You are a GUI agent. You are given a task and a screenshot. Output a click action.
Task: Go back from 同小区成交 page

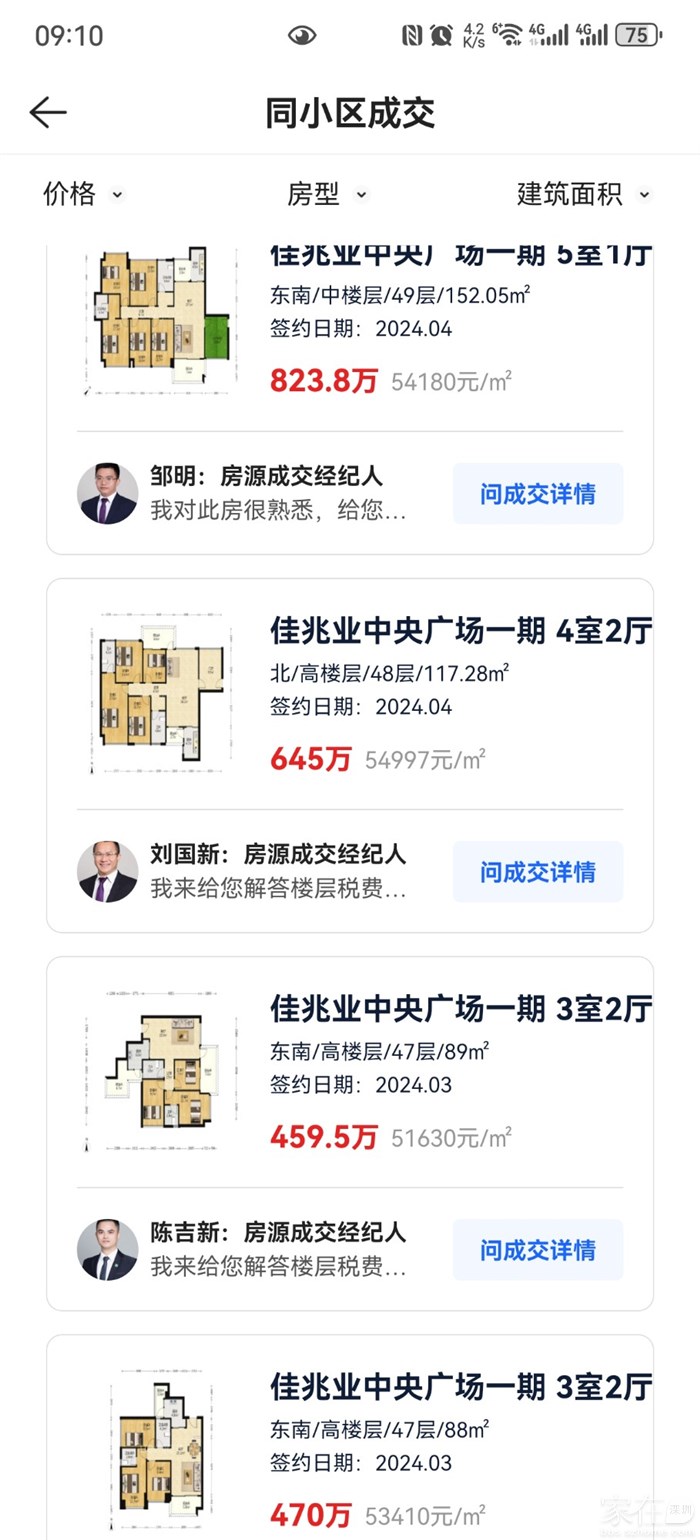(x=47, y=112)
